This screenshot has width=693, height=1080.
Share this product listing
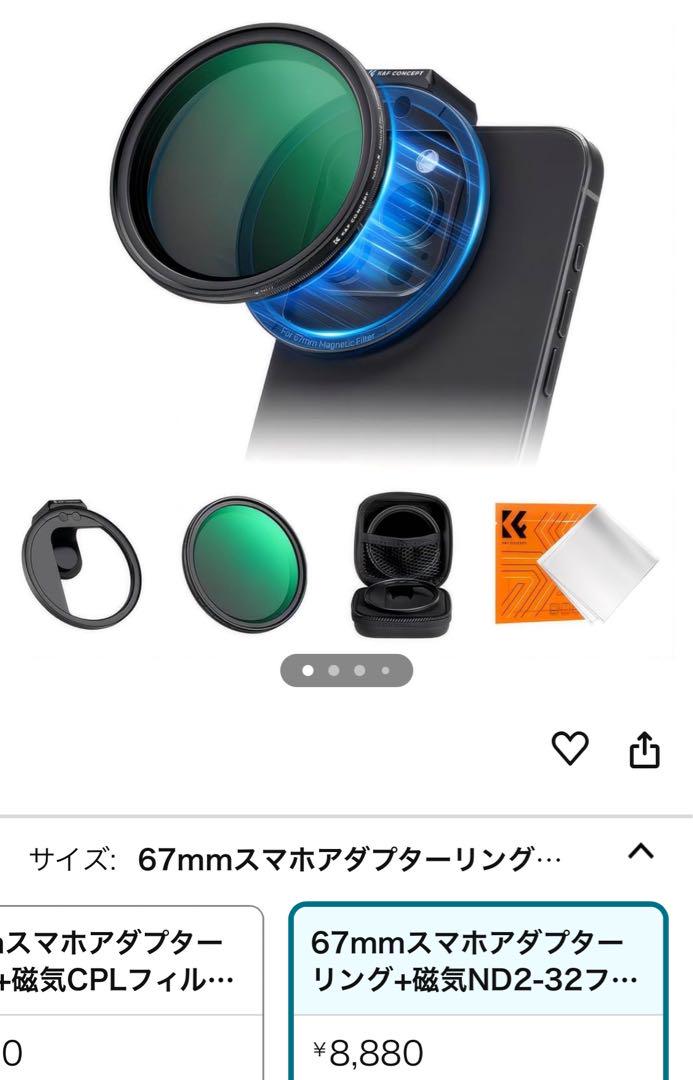click(644, 749)
